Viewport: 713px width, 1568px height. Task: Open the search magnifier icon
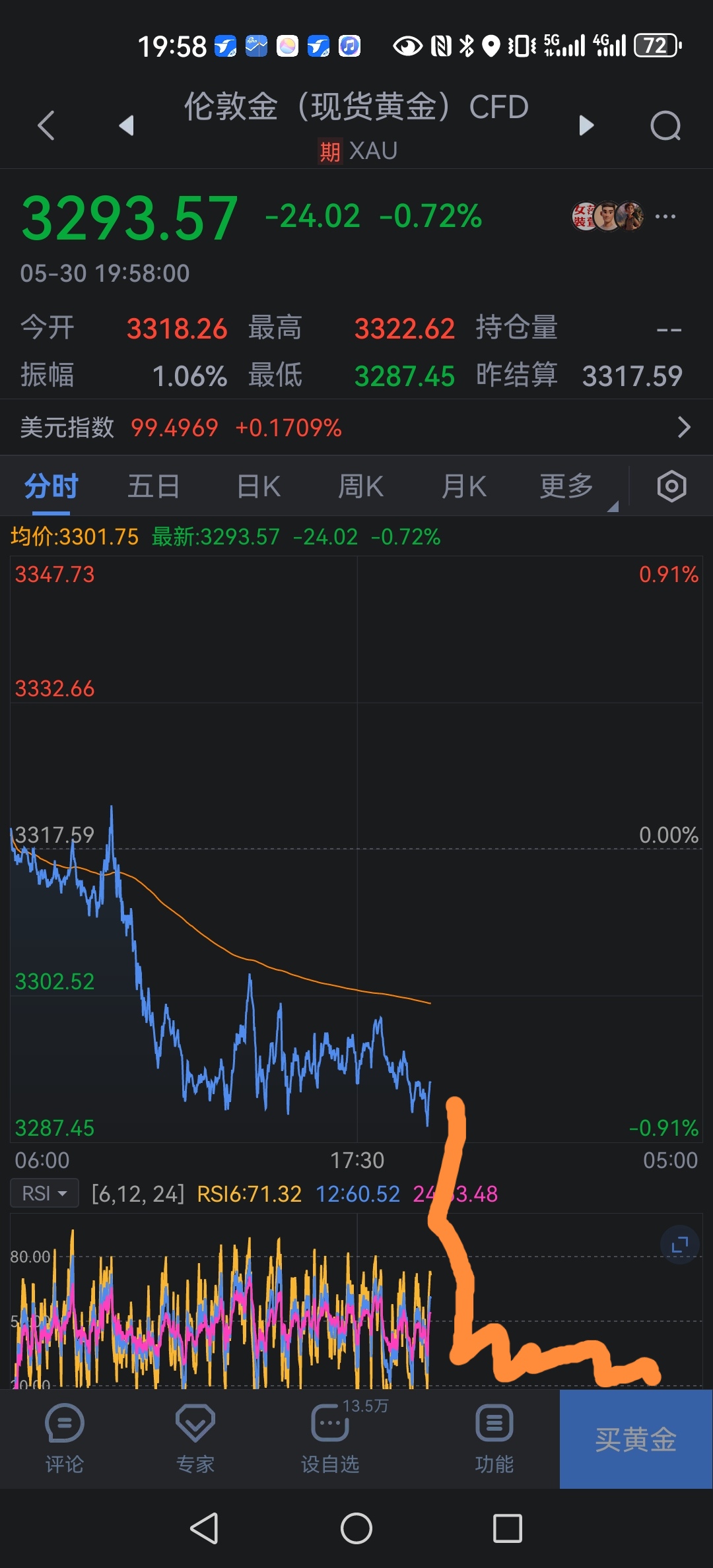click(666, 126)
